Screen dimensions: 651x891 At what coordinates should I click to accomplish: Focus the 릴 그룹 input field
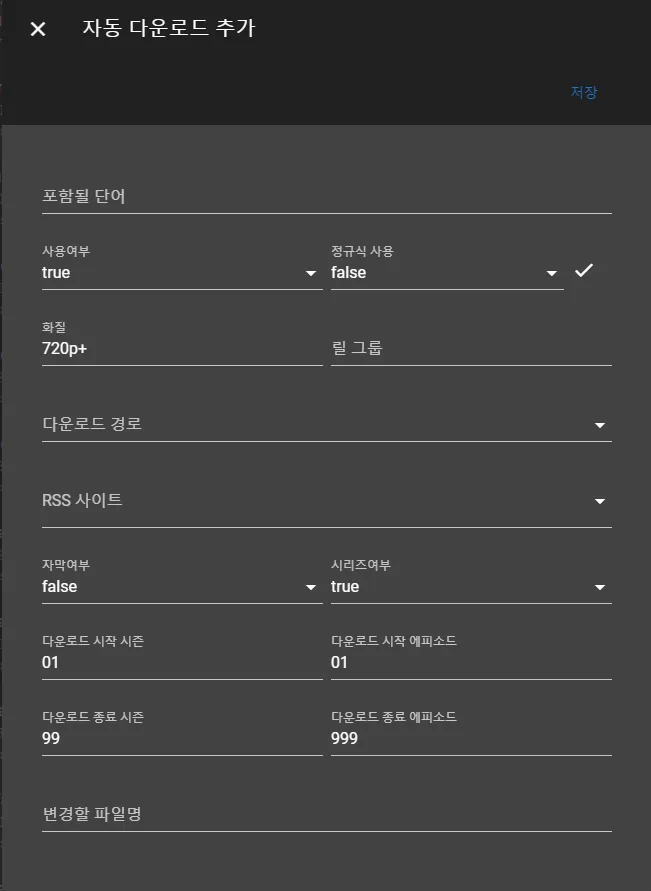[470, 348]
